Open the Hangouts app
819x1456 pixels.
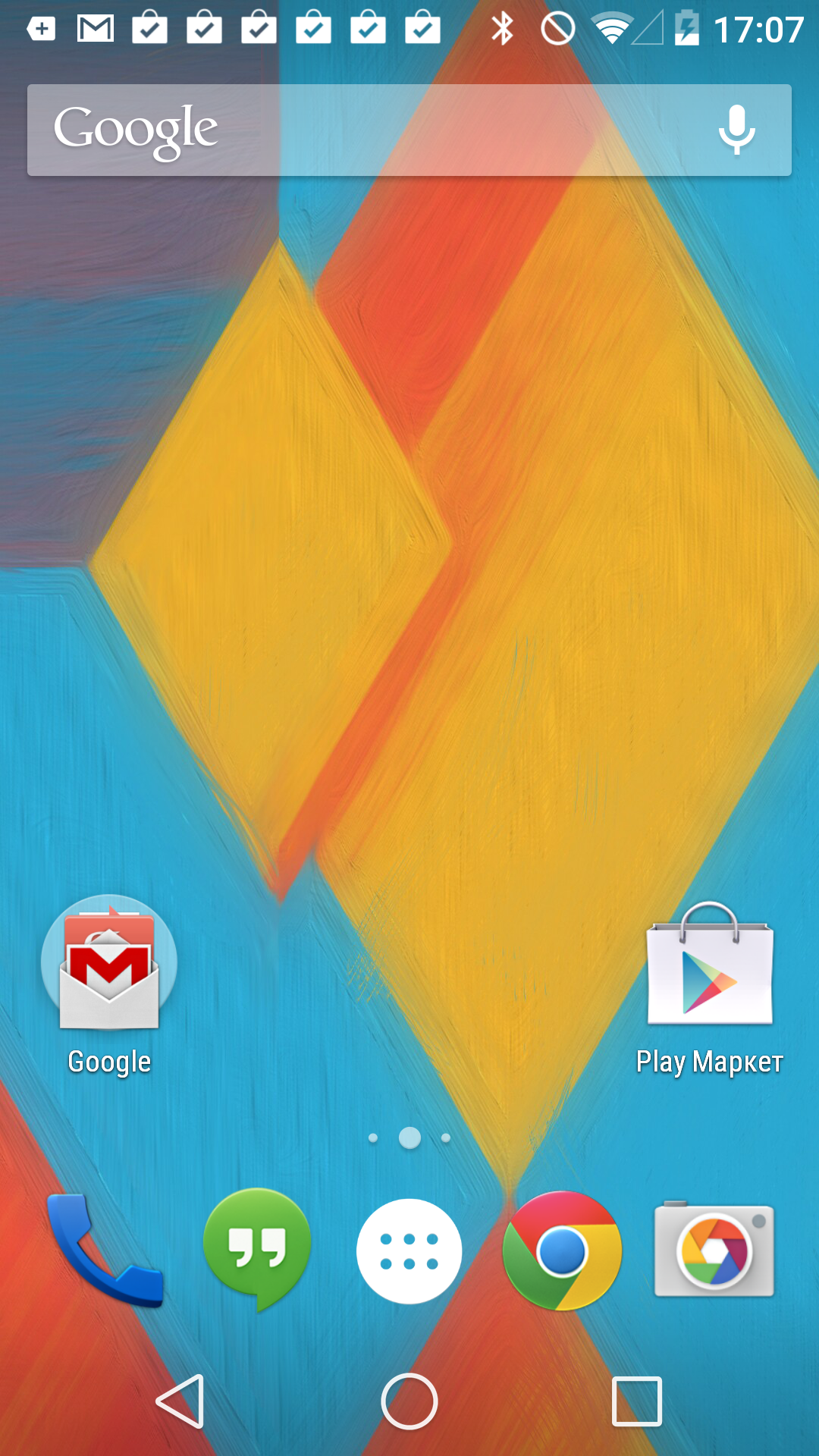(x=257, y=1250)
